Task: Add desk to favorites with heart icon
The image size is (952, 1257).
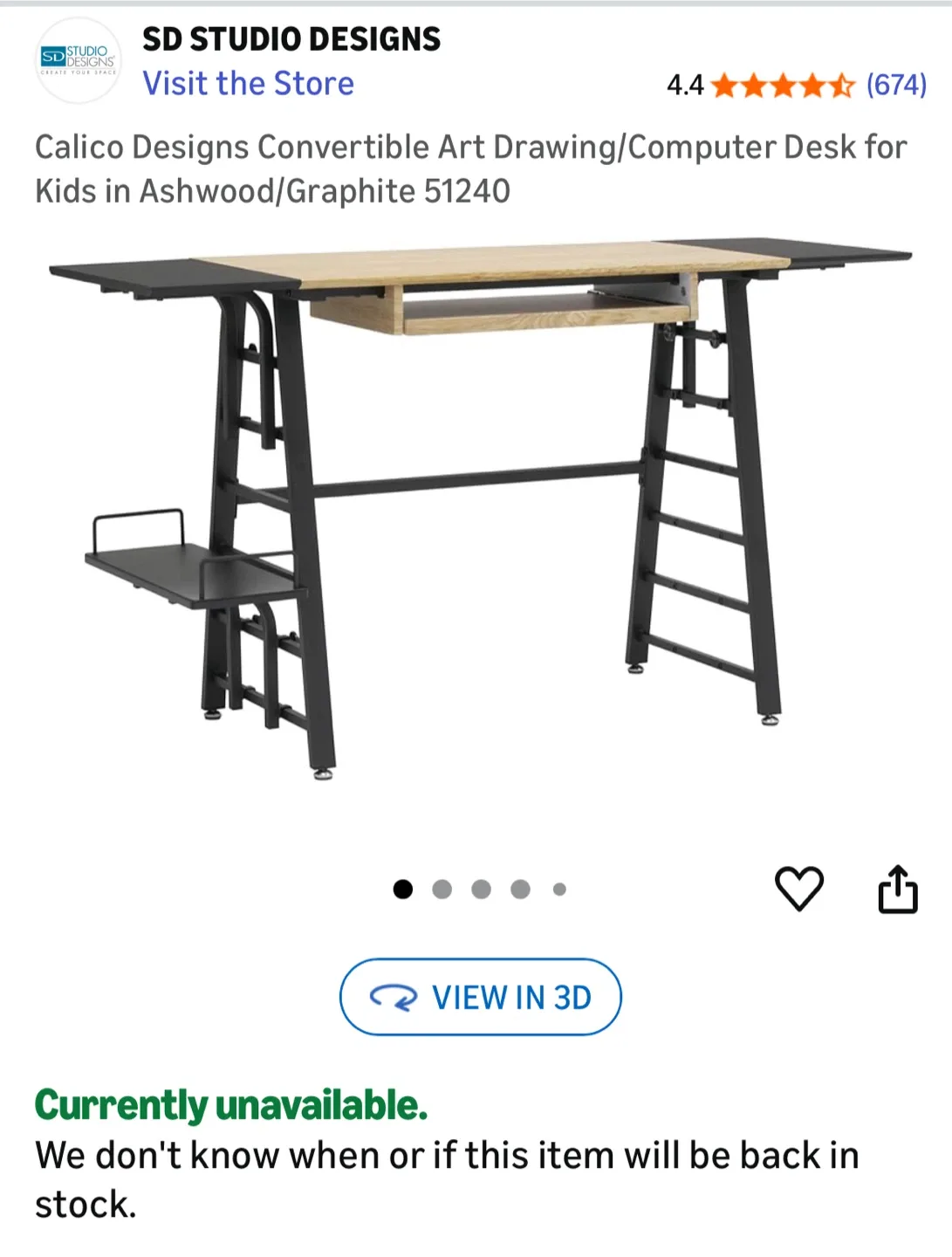Action: click(x=798, y=889)
